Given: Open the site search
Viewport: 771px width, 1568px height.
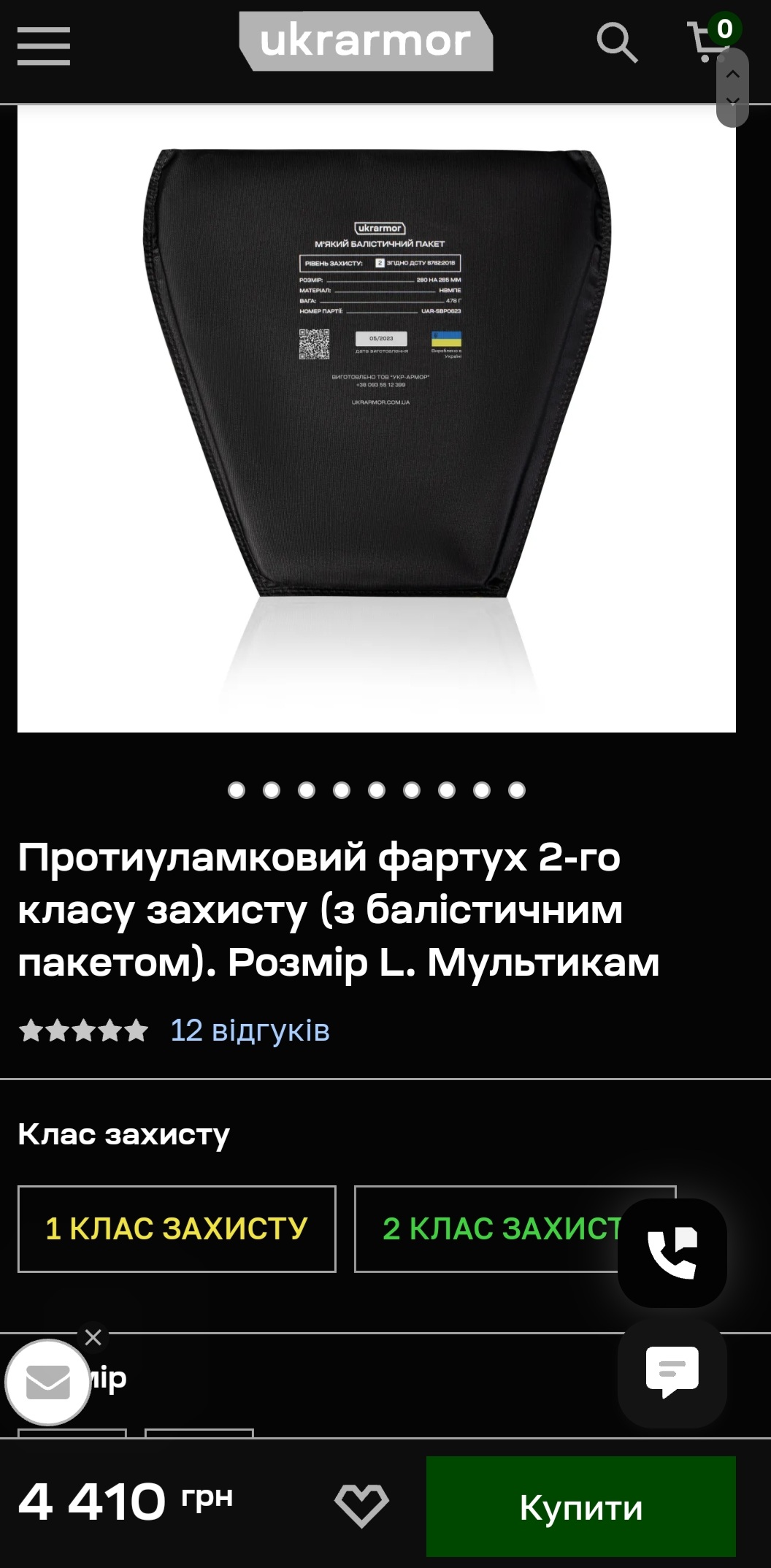Looking at the screenshot, I should pyautogui.click(x=617, y=42).
